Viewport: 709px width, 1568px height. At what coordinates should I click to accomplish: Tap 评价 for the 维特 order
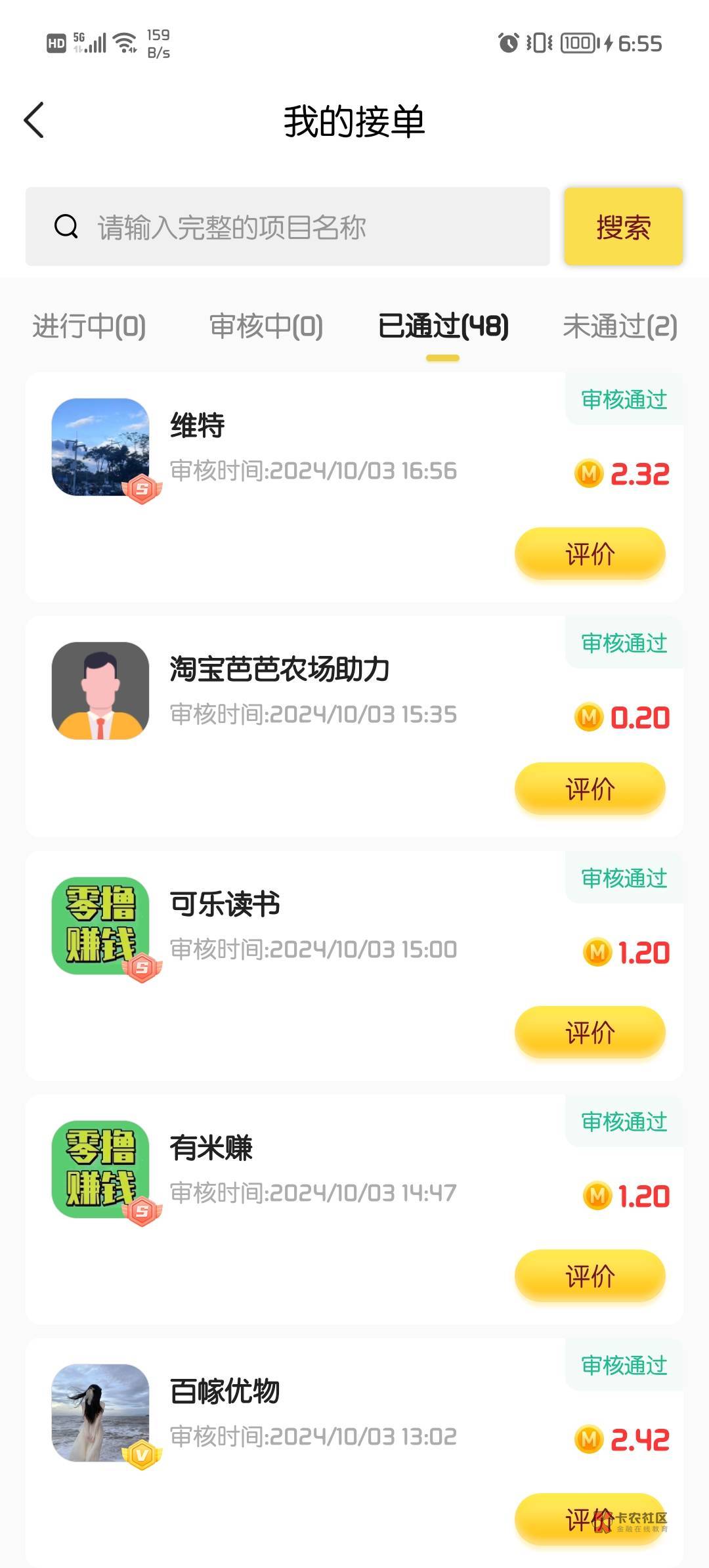[x=590, y=554]
